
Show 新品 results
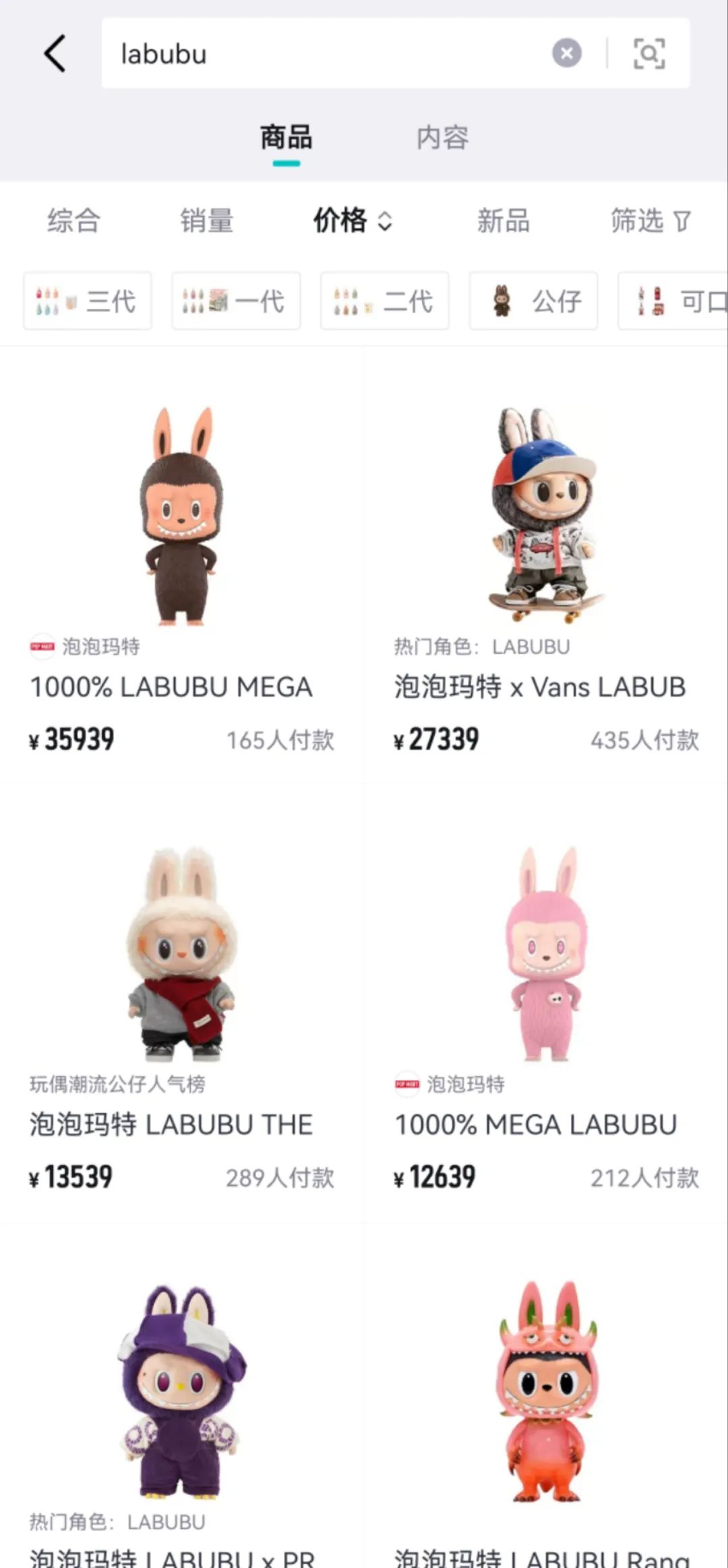[503, 221]
